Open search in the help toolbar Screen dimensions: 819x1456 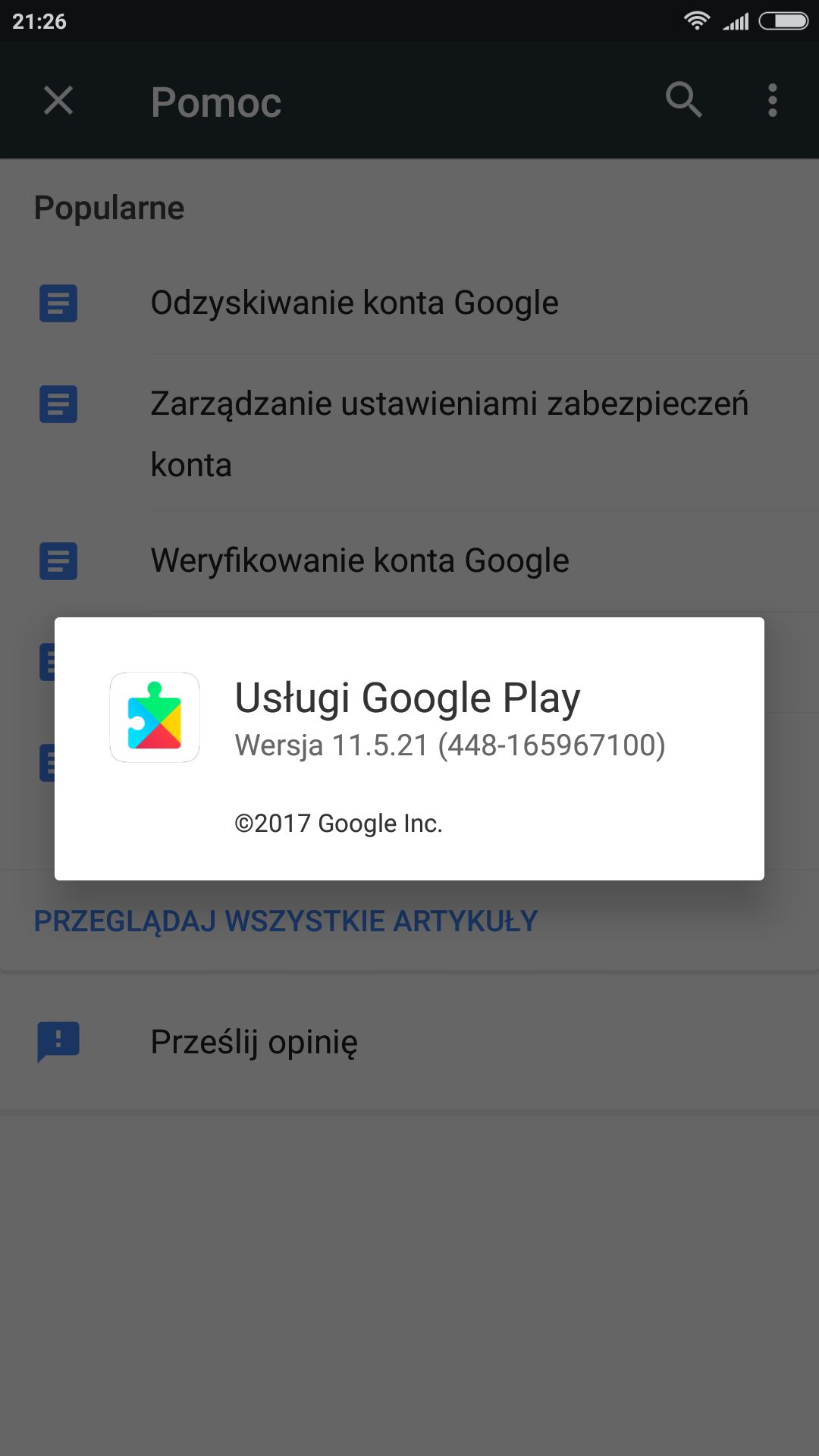coord(683,100)
